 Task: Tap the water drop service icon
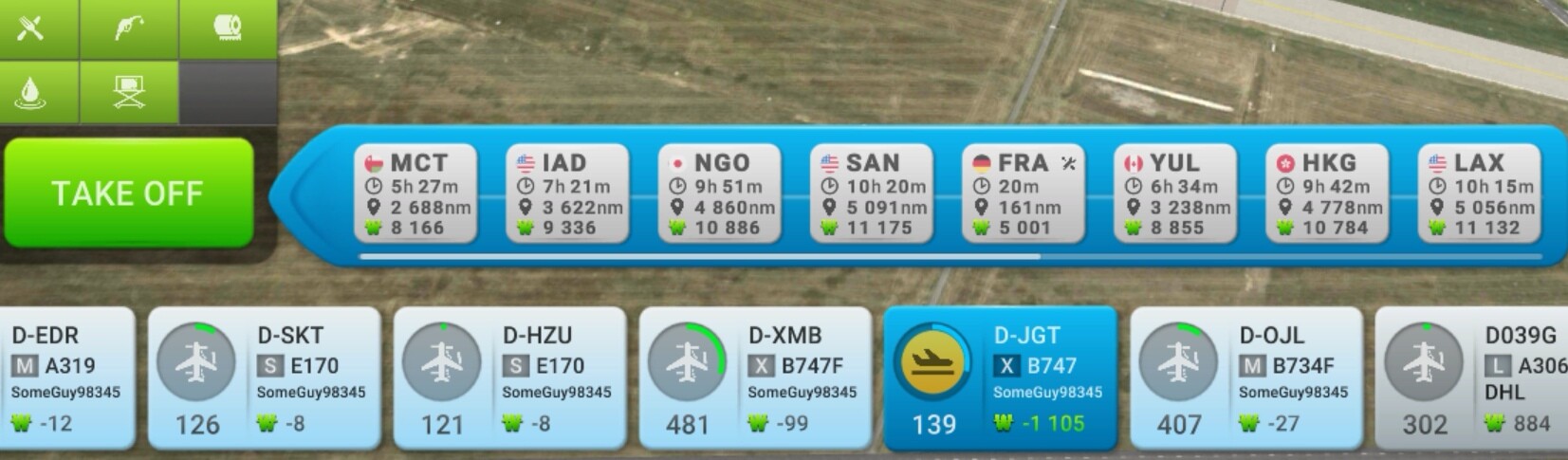pos(31,92)
